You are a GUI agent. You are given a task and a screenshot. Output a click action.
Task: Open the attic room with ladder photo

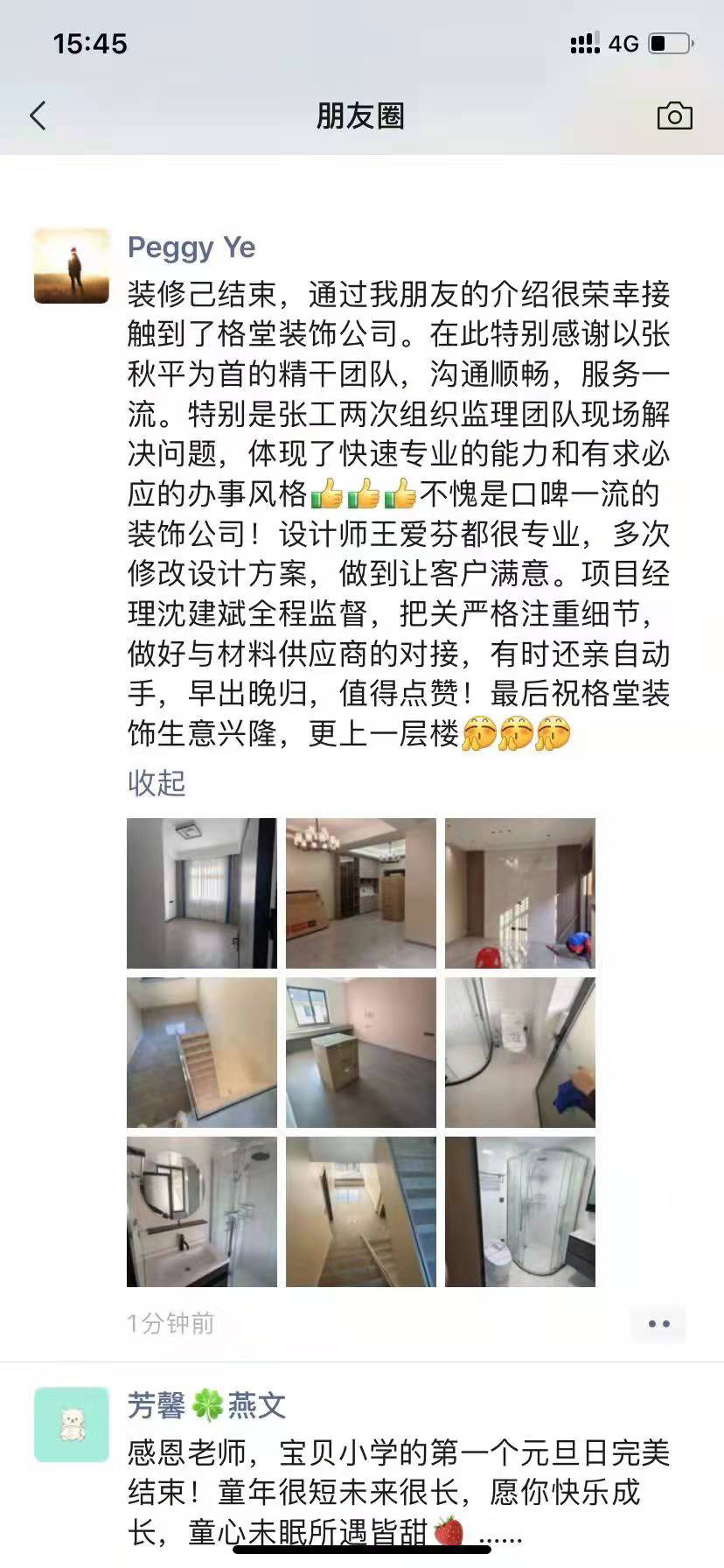pos(205,1052)
